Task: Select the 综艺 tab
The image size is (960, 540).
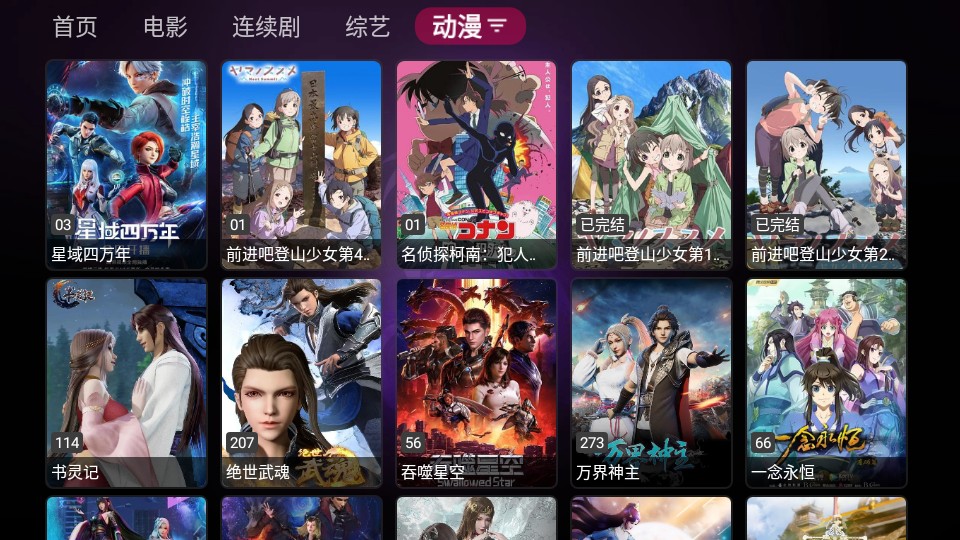Action: (x=367, y=27)
